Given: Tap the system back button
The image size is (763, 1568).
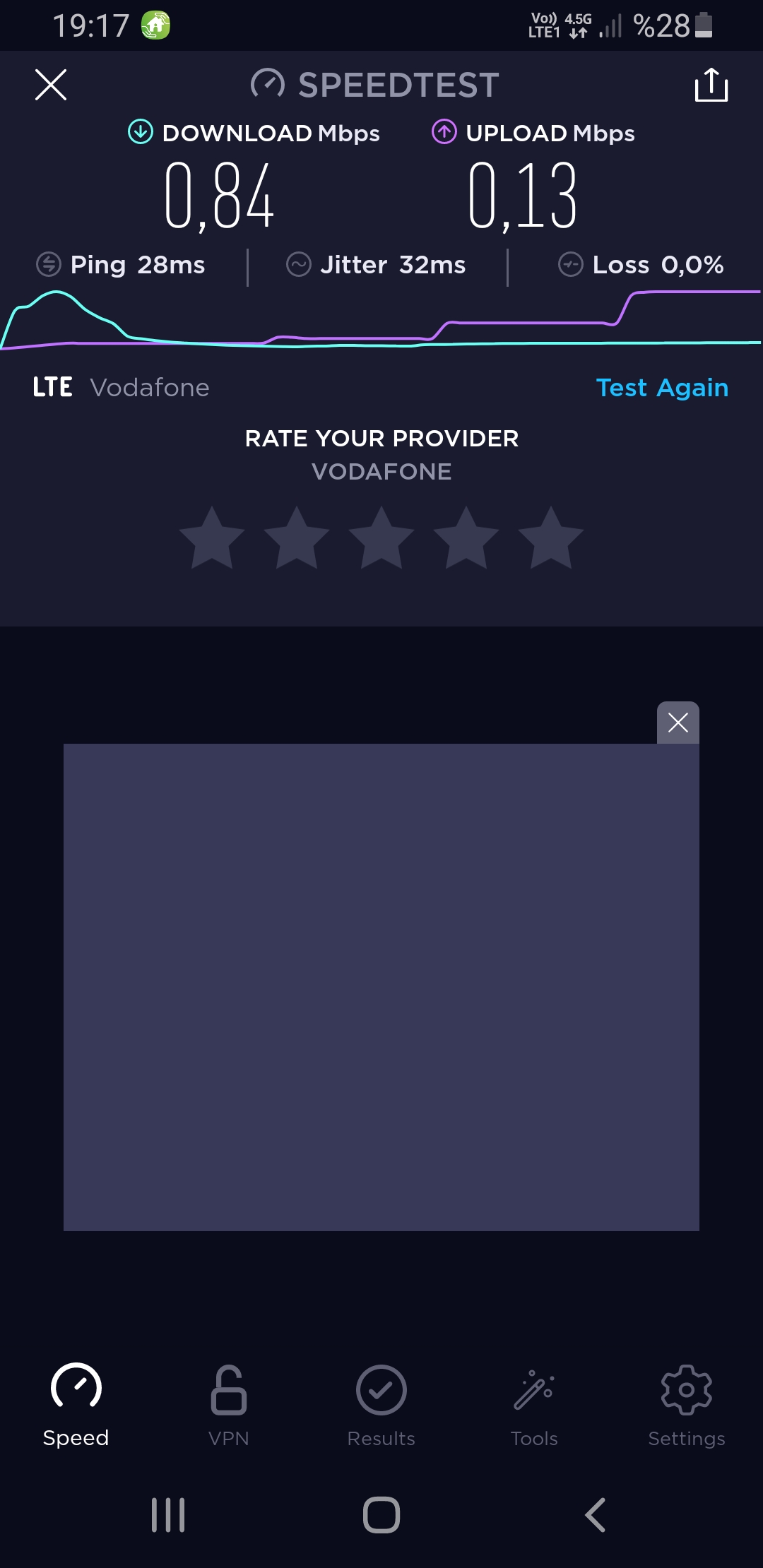Looking at the screenshot, I should pos(596,1515).
